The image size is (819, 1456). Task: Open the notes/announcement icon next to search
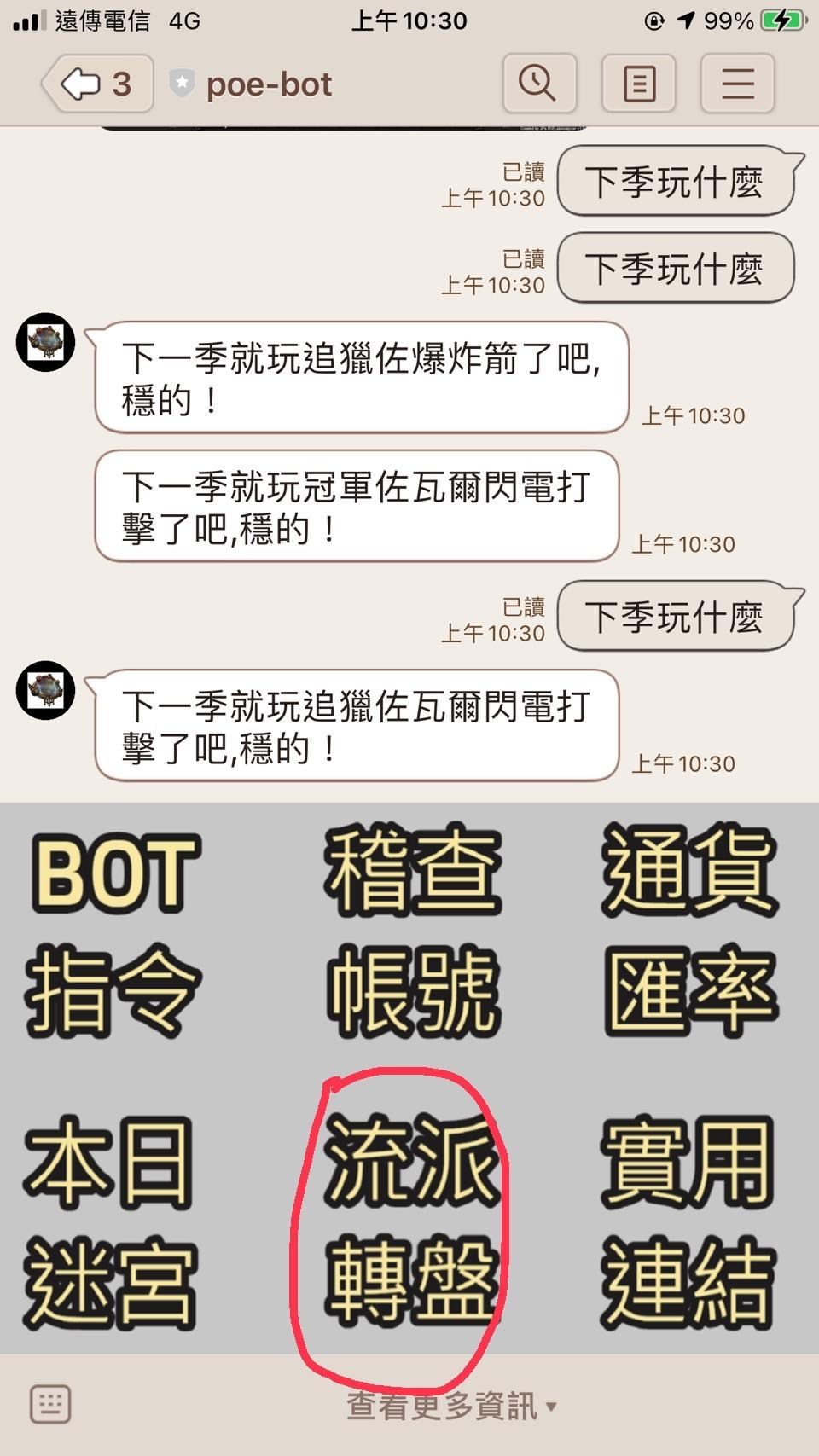tap(638, 83)
